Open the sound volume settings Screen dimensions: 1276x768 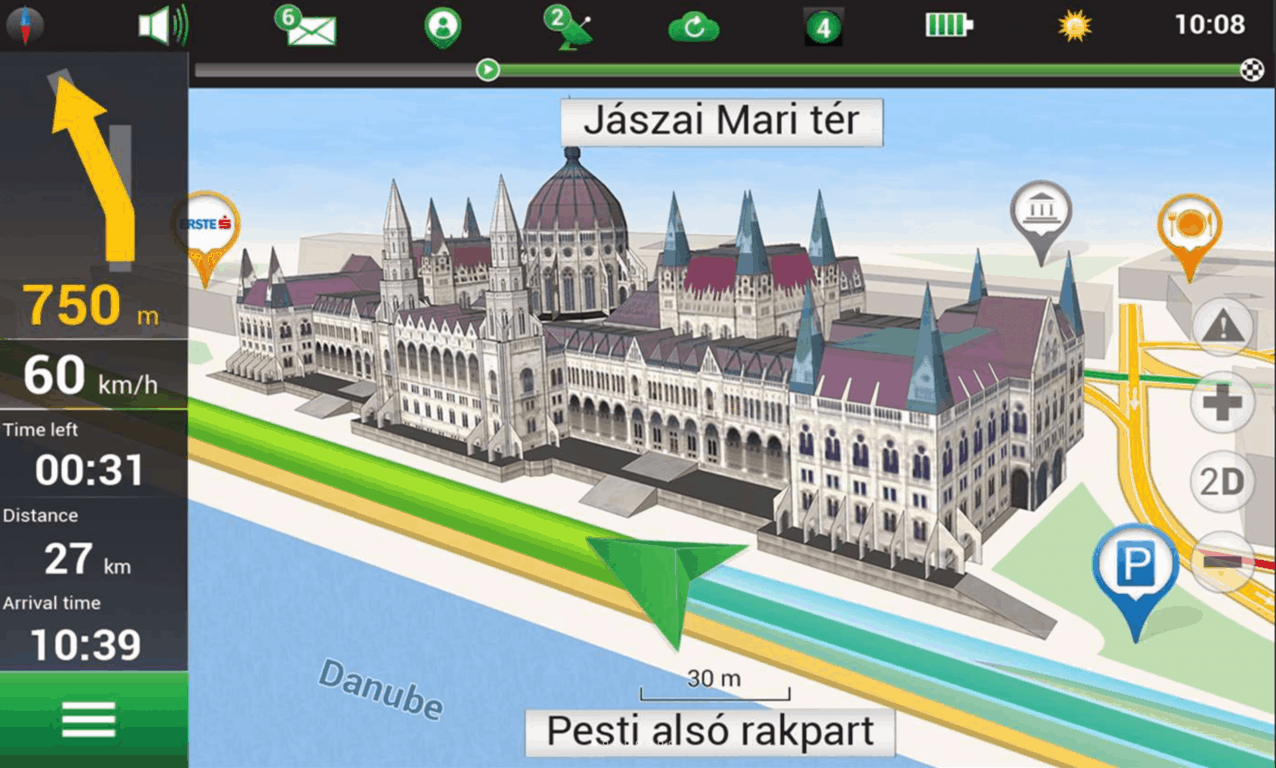[x=162, y=26]
